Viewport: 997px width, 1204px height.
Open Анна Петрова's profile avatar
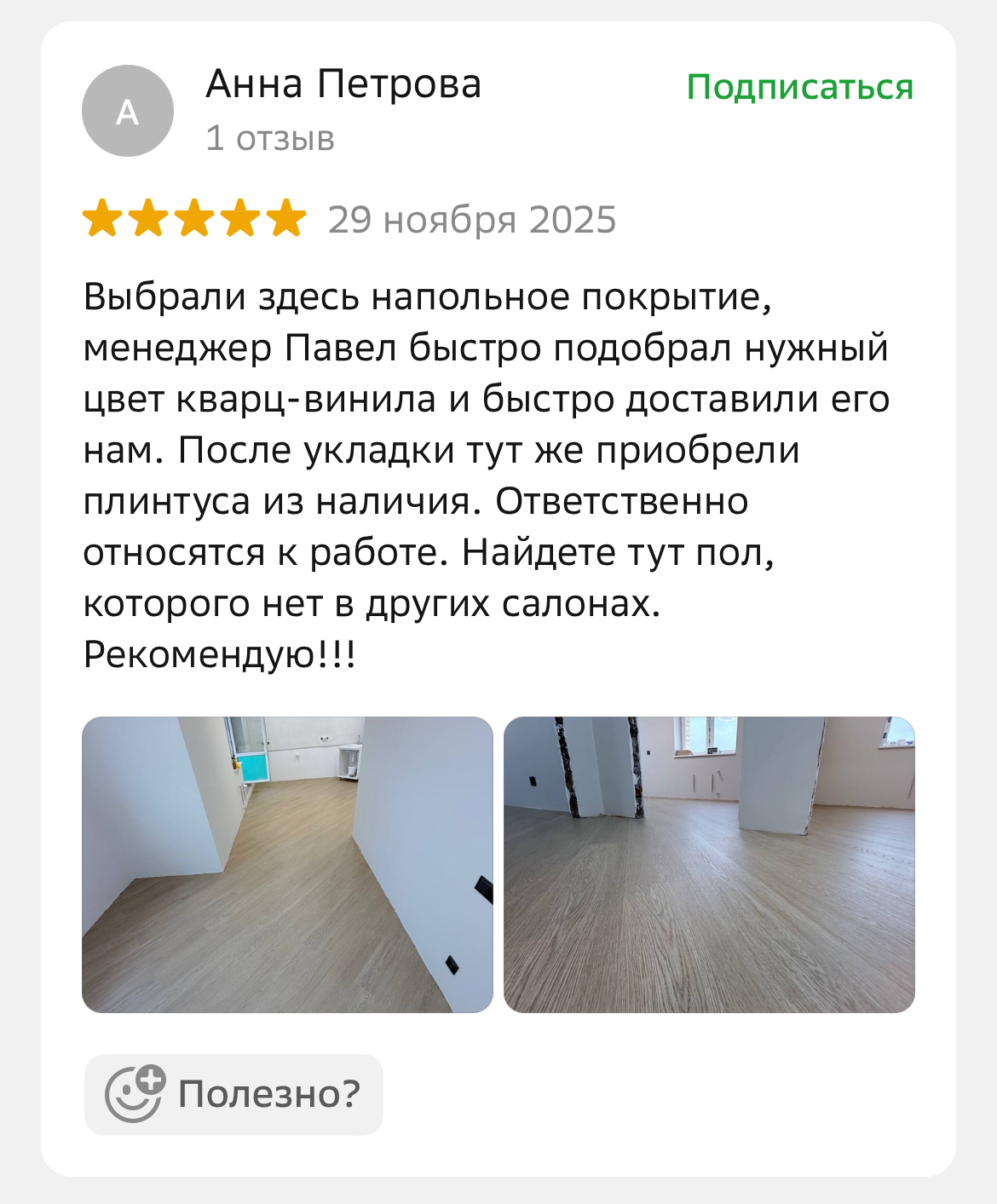pos(128,111)
